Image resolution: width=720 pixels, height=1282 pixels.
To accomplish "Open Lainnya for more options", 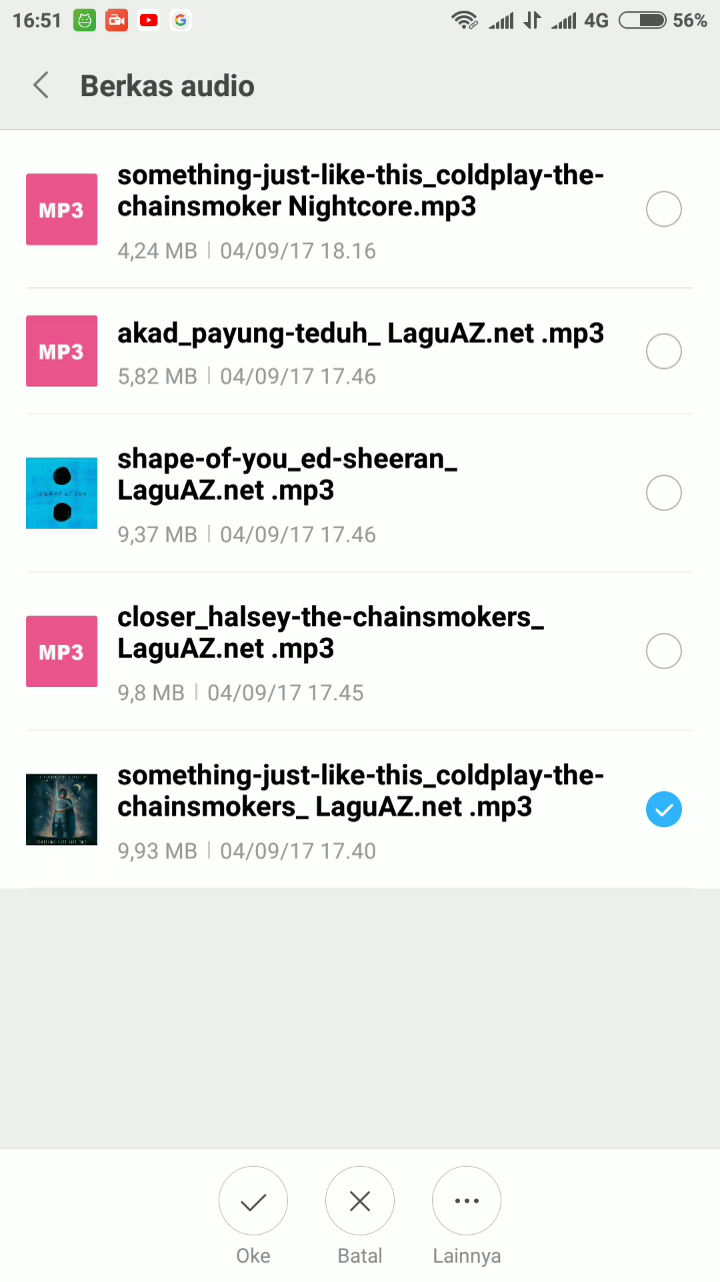I will [x=467, y=1201].
